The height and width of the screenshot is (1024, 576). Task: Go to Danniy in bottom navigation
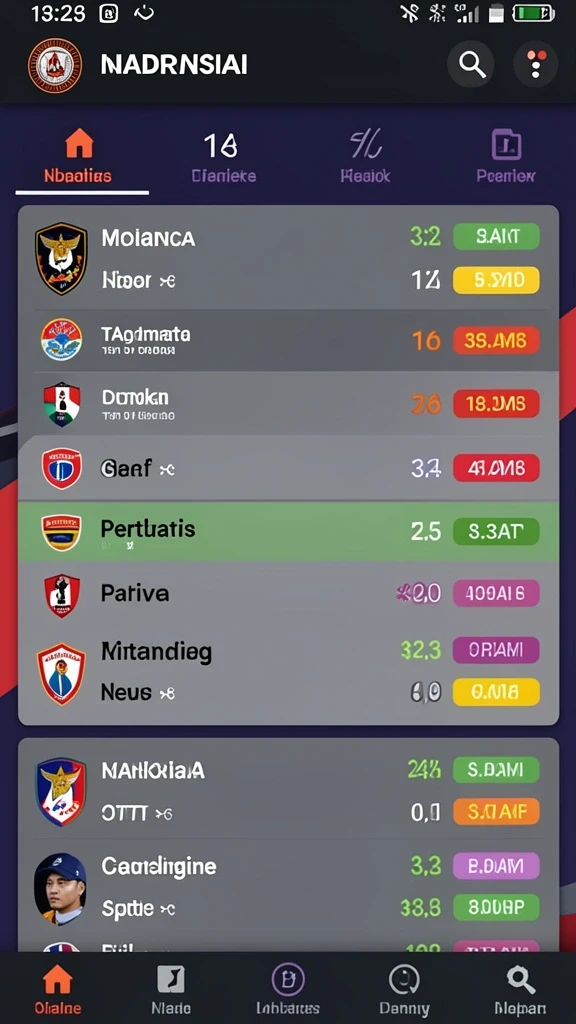[404, 989]
